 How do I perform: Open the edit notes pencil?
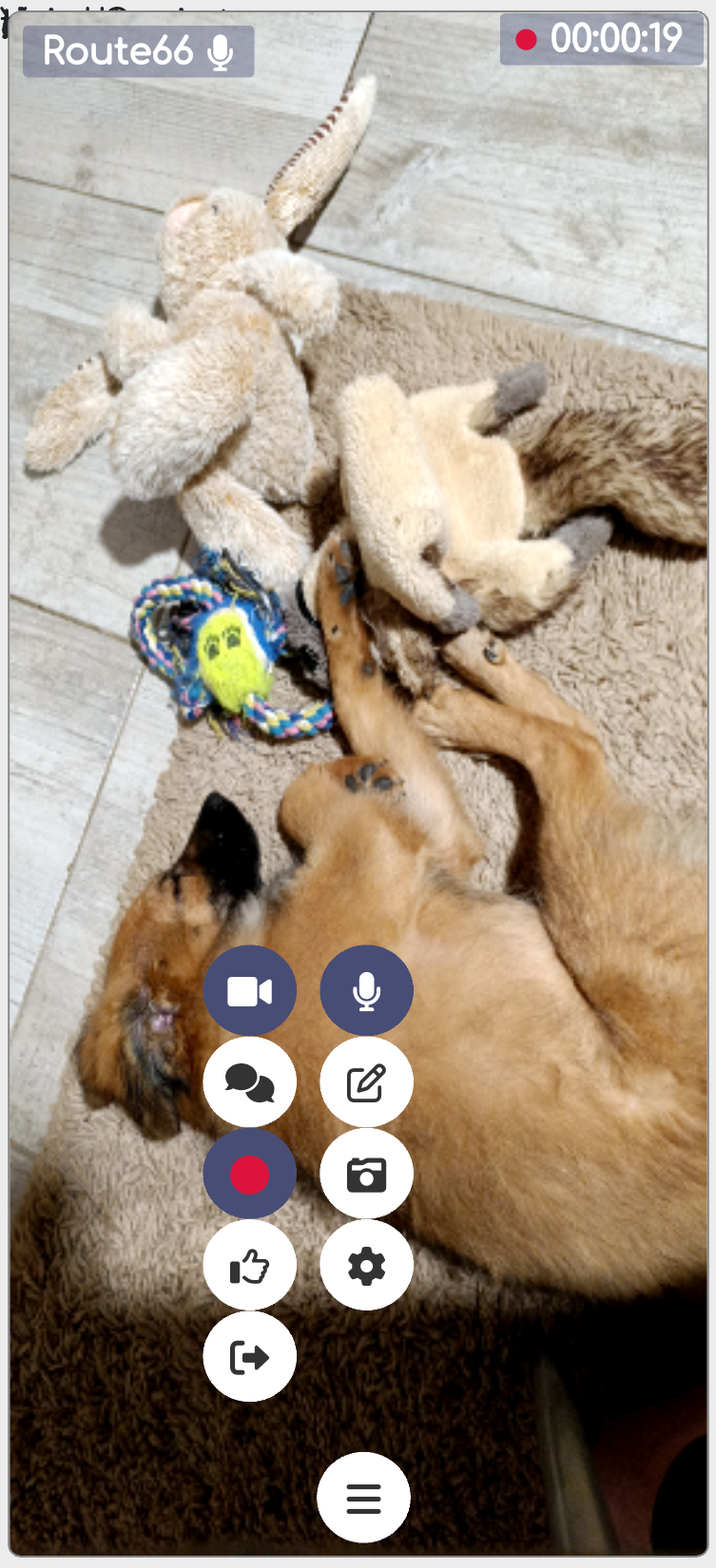tap(366, 1082)
